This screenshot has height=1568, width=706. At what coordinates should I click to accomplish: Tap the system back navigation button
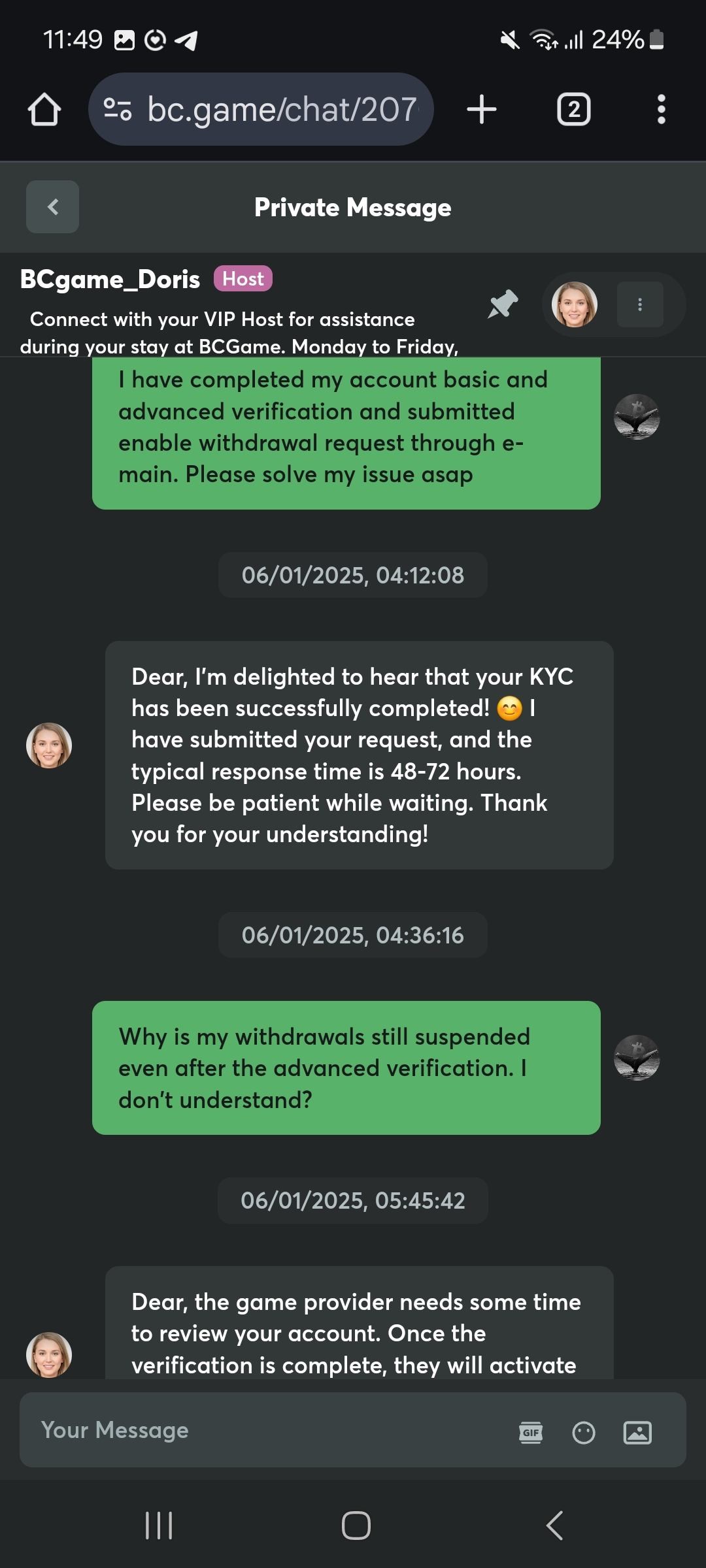(x=554, y=1526)
